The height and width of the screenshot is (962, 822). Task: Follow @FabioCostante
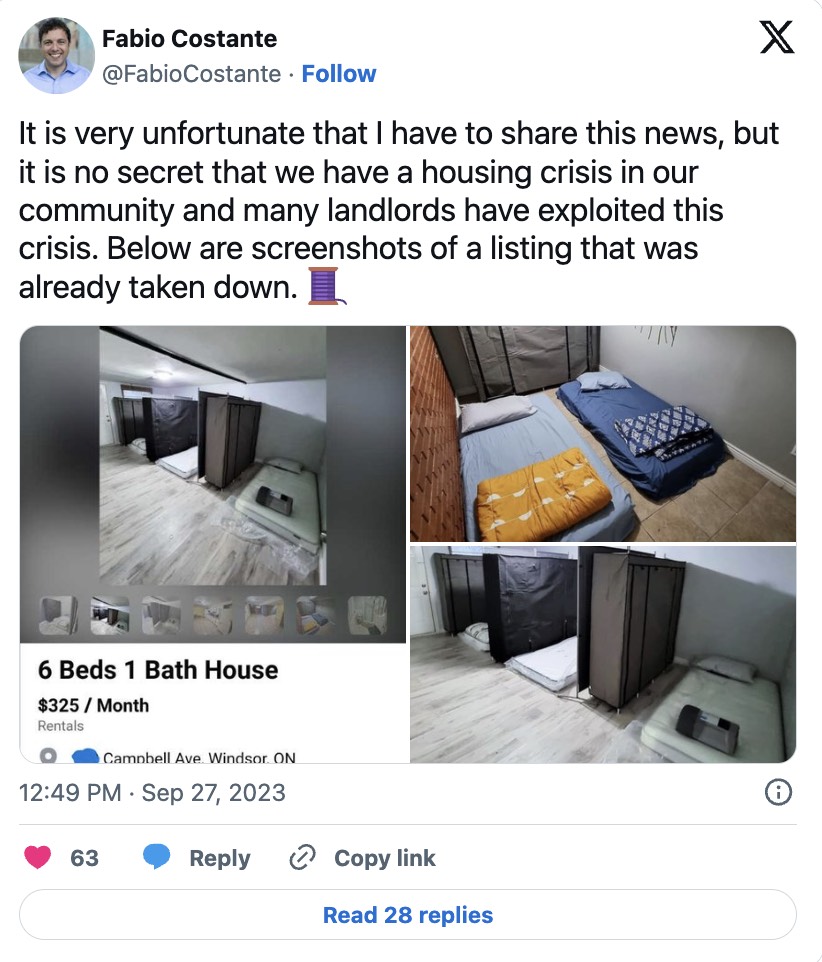point(339,74)
